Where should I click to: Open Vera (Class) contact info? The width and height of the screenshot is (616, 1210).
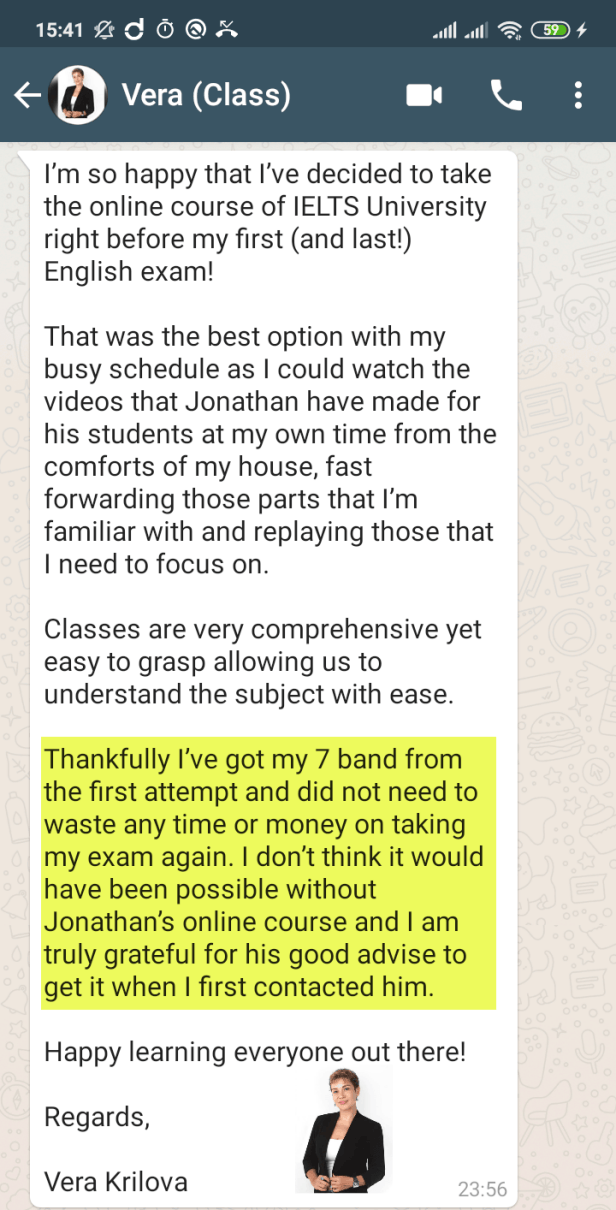click(x=205, y=95)
